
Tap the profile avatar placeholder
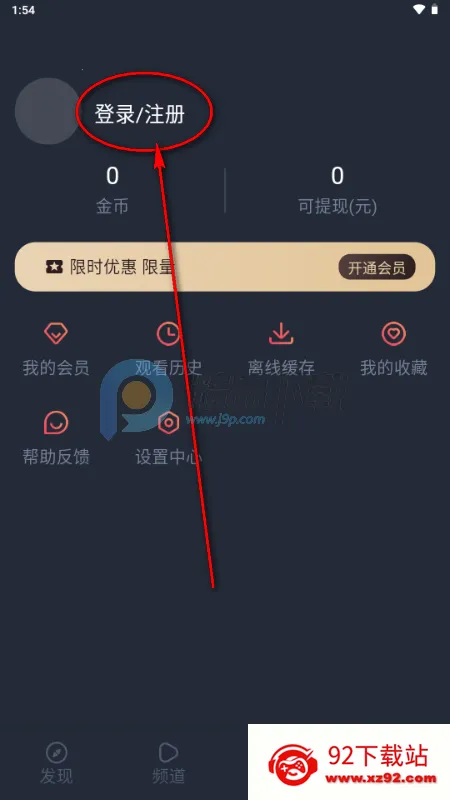point(47,111)
